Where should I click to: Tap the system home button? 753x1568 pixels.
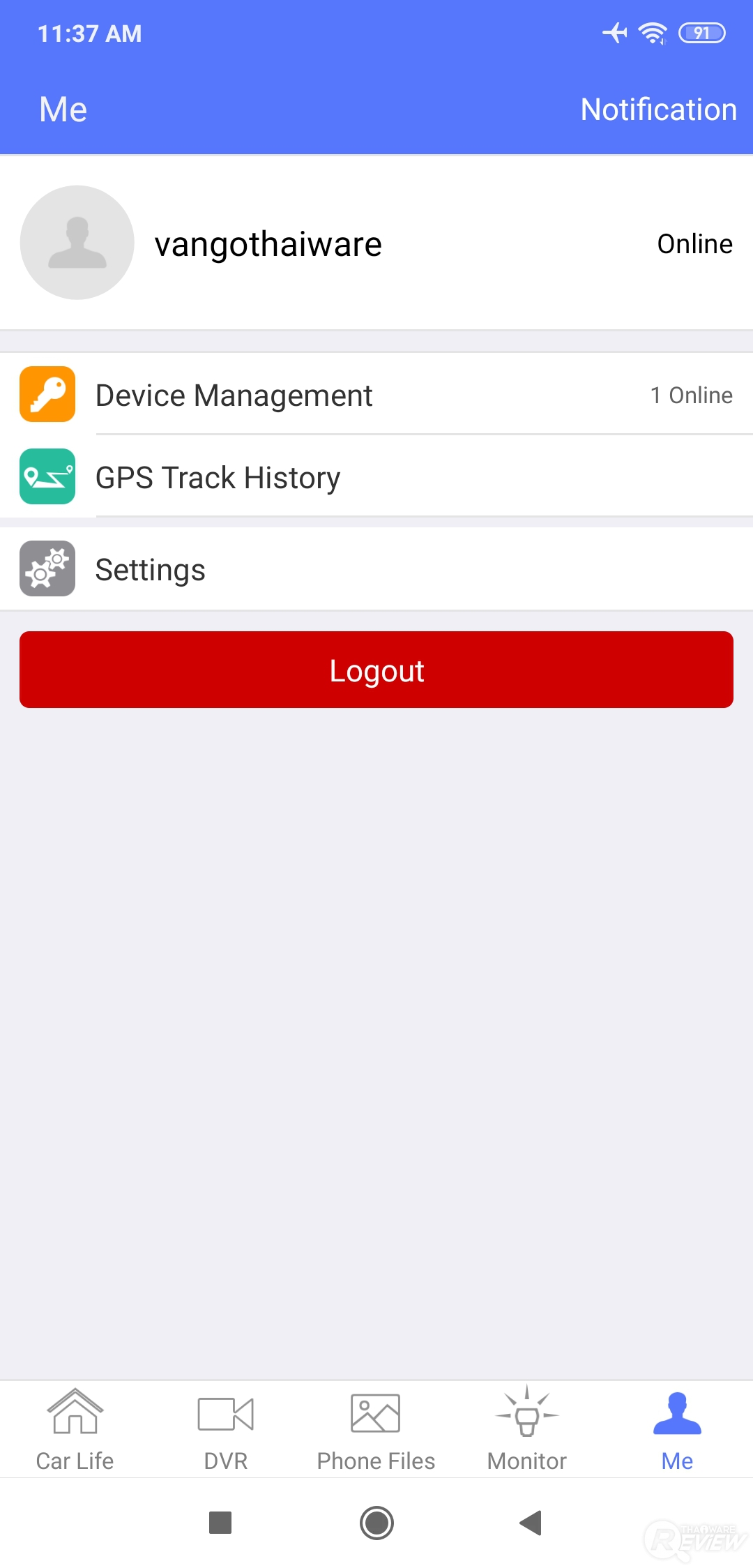click(376, 1523)
